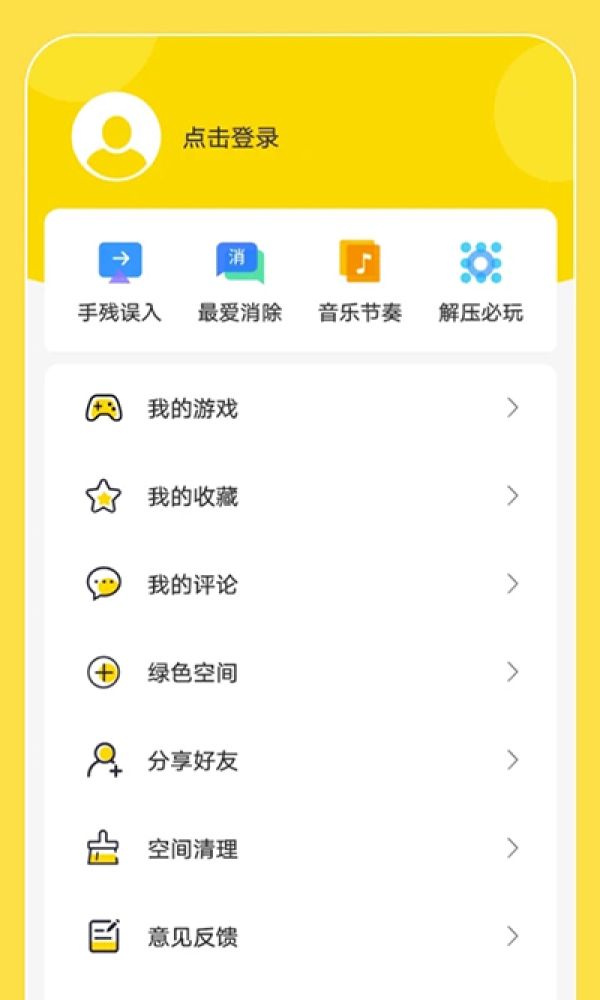Launch 空间清理 storage cleanup
600x1000 pixels.
click(300, 849)
